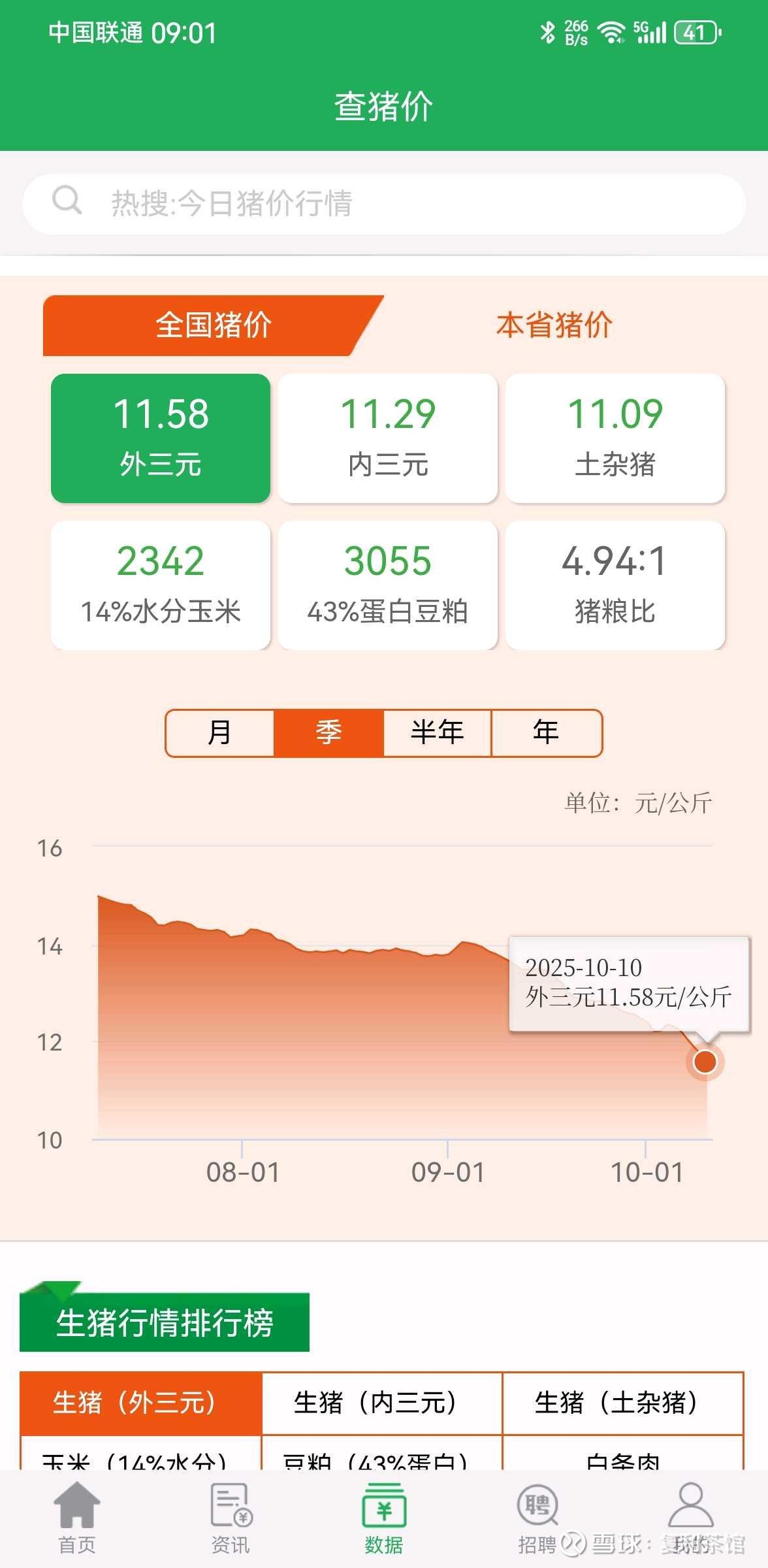Image resolution: width=768 pixels, height=1568 pixels.
Task: Open the 招聘 tab
Action: (537, 1519)
